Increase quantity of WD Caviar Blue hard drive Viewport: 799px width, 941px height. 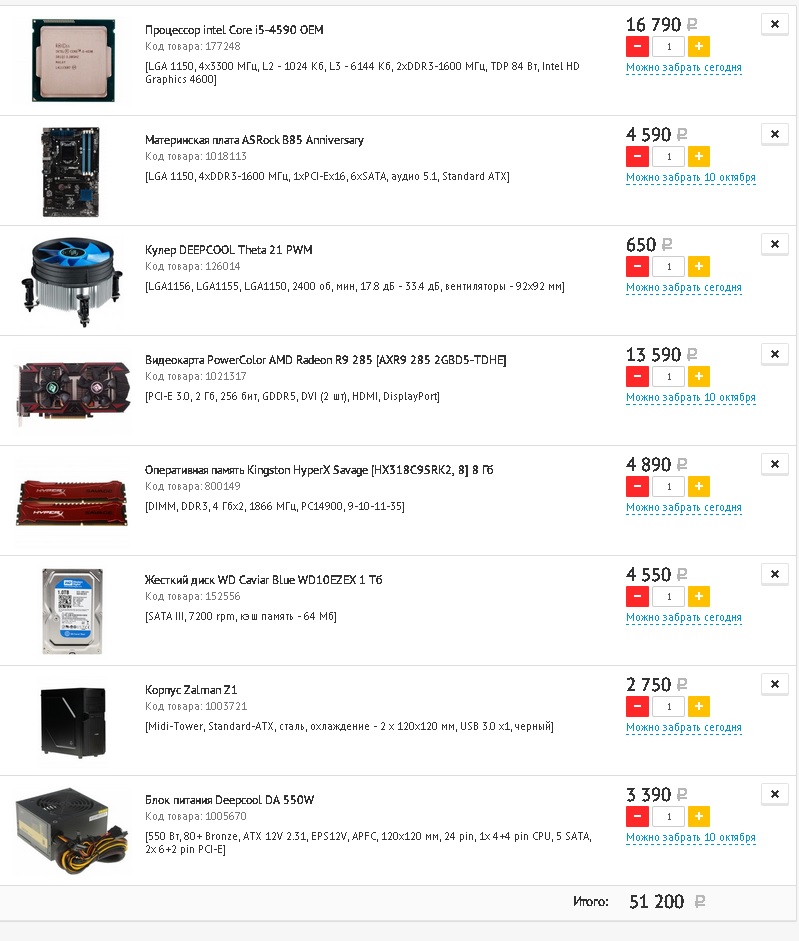pyautogui.click(x=699, y=596)
